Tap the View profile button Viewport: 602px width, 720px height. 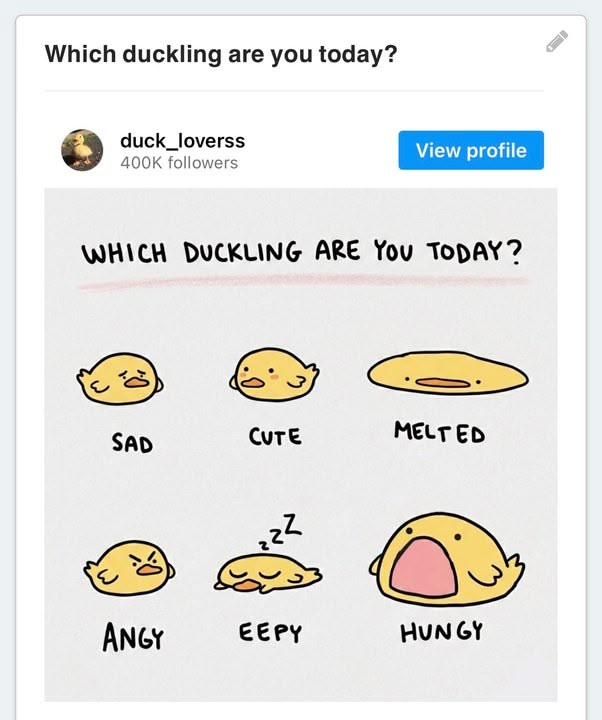470,151
